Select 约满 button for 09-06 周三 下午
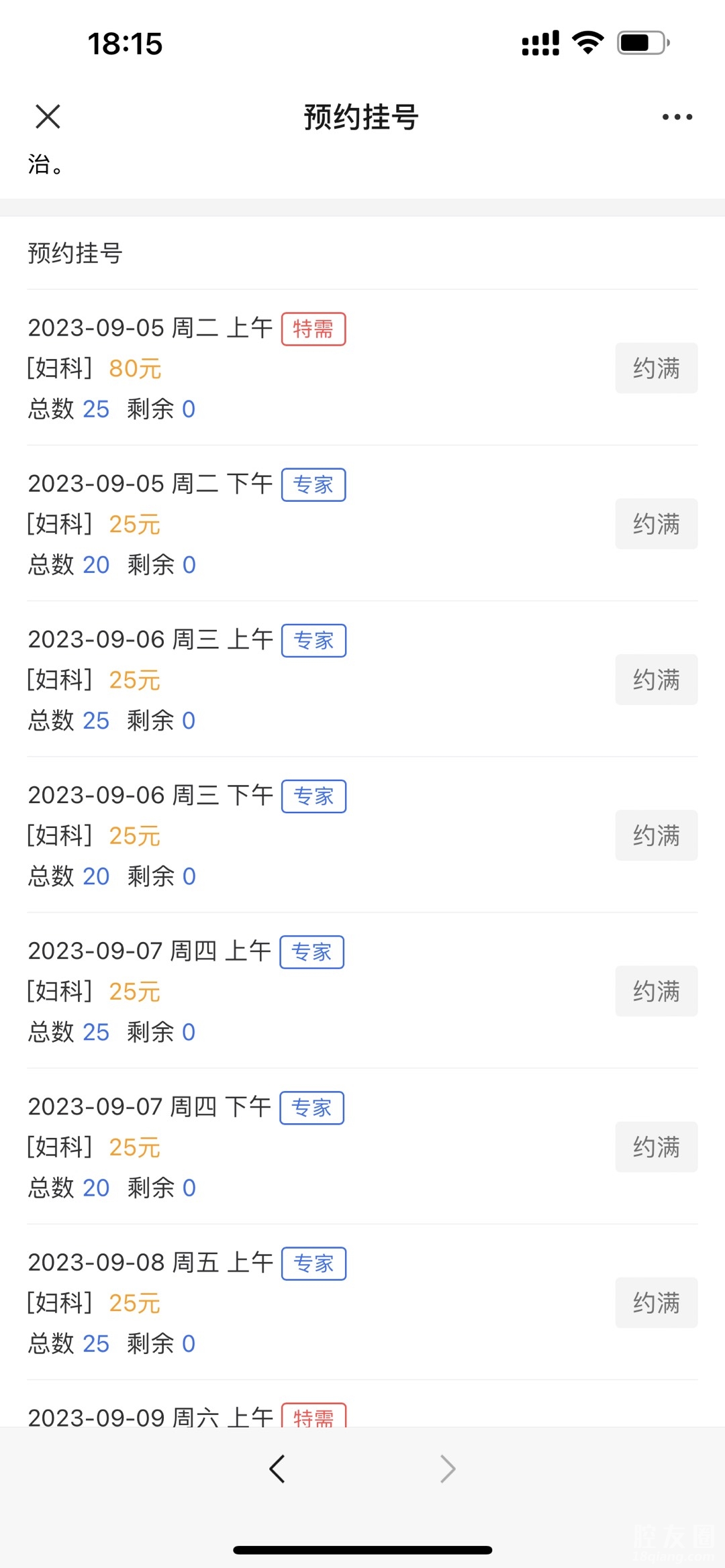The image size is (725, 1568). [x=656, y=835]
